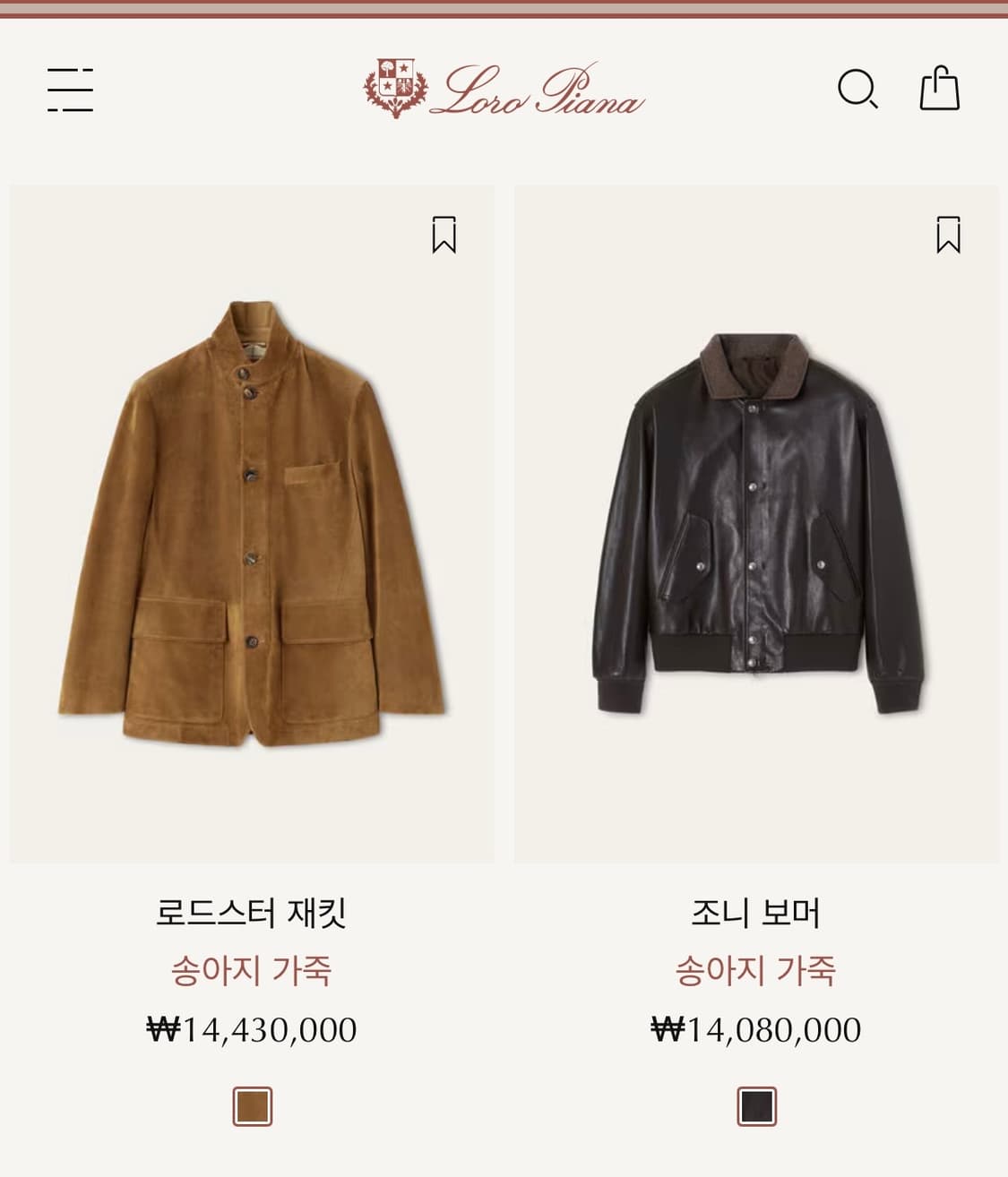
Task: Open the shopping bag icon
Action: click(941, 90)
